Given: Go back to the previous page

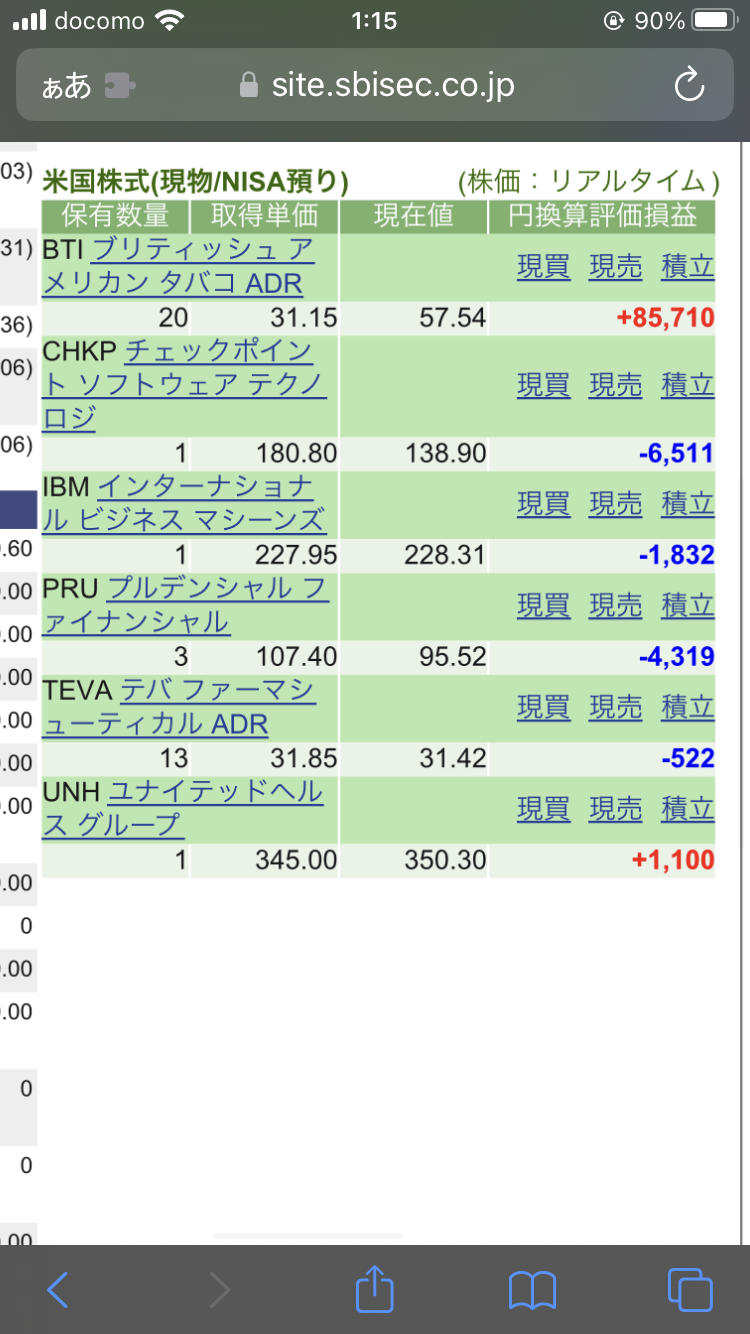Looking at the screenshot, I should pyautogui.click(x=58, y=1289).
